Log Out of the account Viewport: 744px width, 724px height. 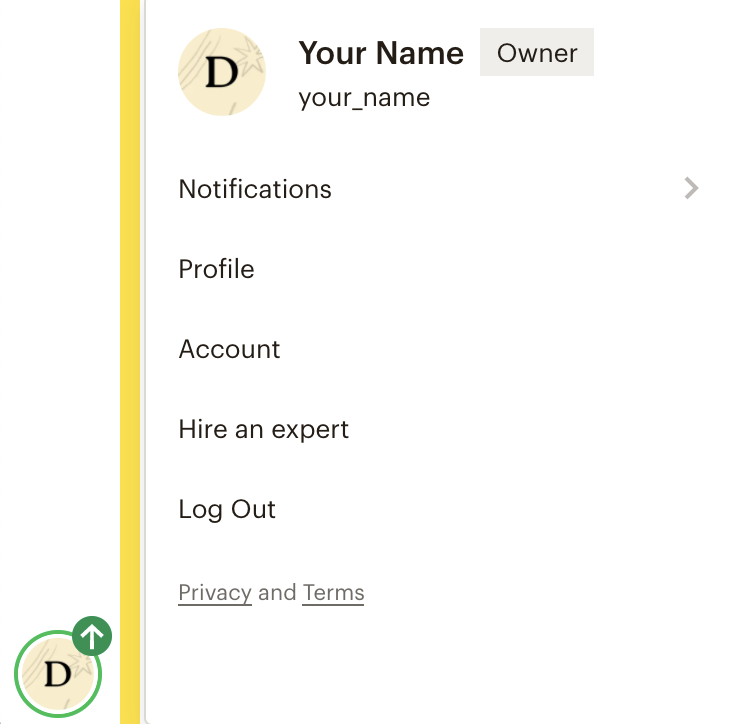[x=227, y=509]
